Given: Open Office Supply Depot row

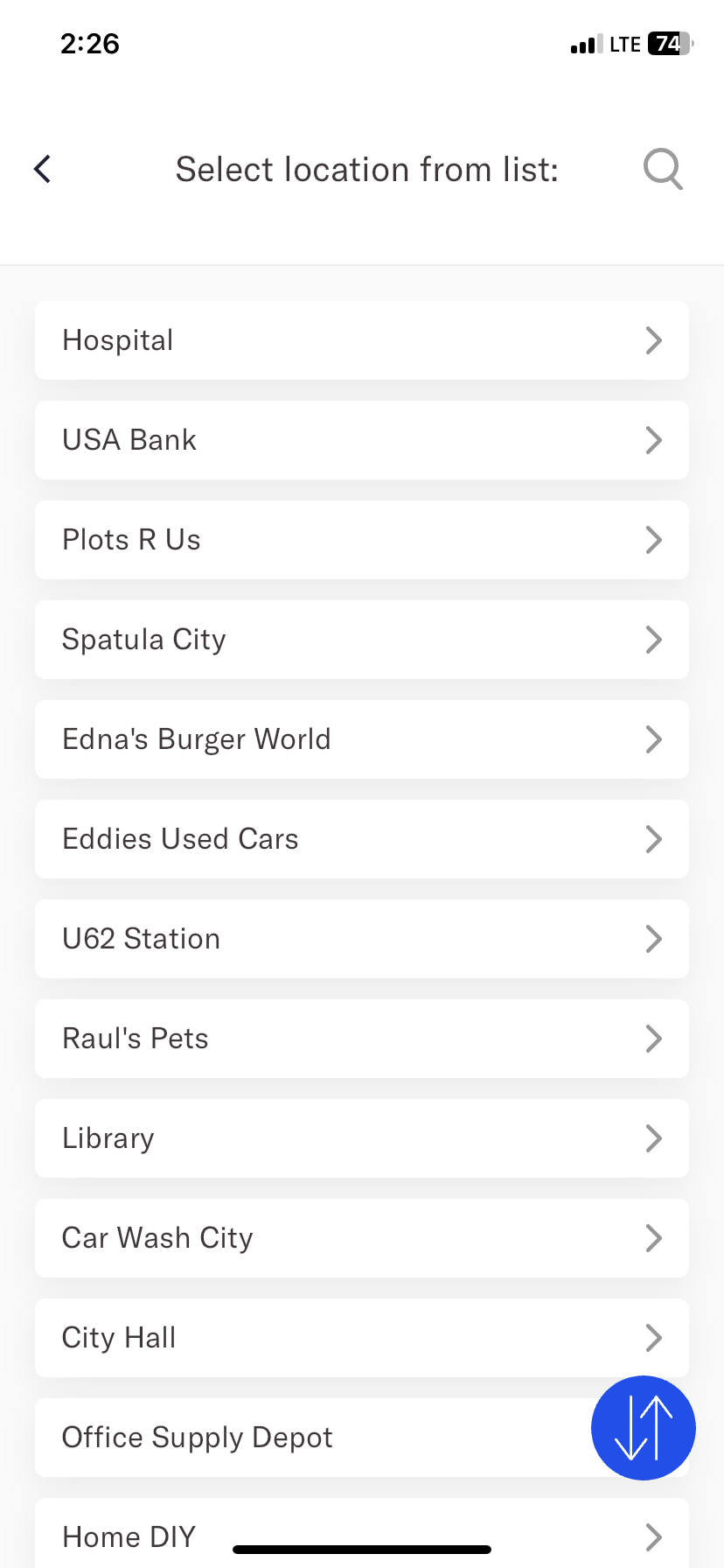Looking at the screenshot, I should tap(306, 1438).
